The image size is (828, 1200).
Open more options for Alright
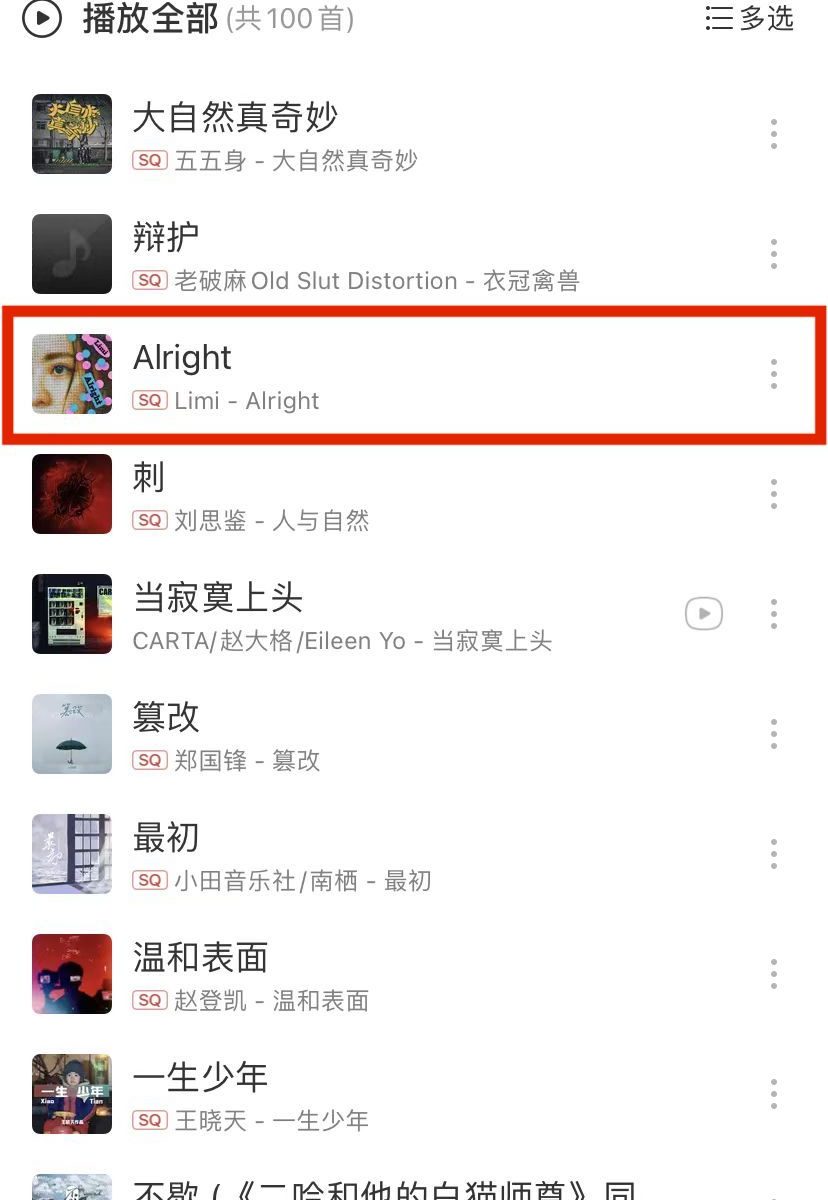point(773,374)
